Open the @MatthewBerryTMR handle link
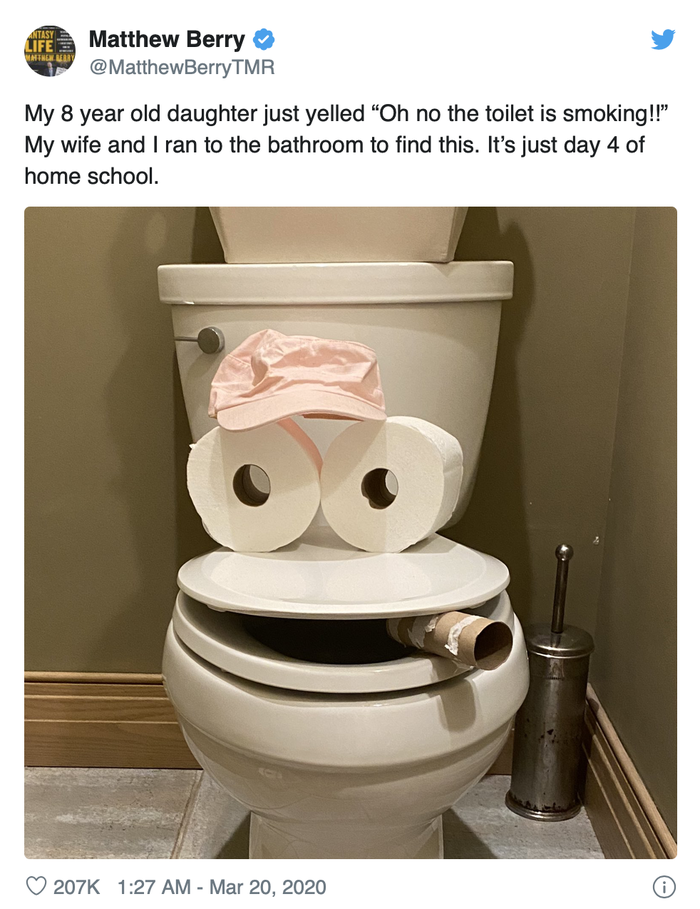 (181, 67)
